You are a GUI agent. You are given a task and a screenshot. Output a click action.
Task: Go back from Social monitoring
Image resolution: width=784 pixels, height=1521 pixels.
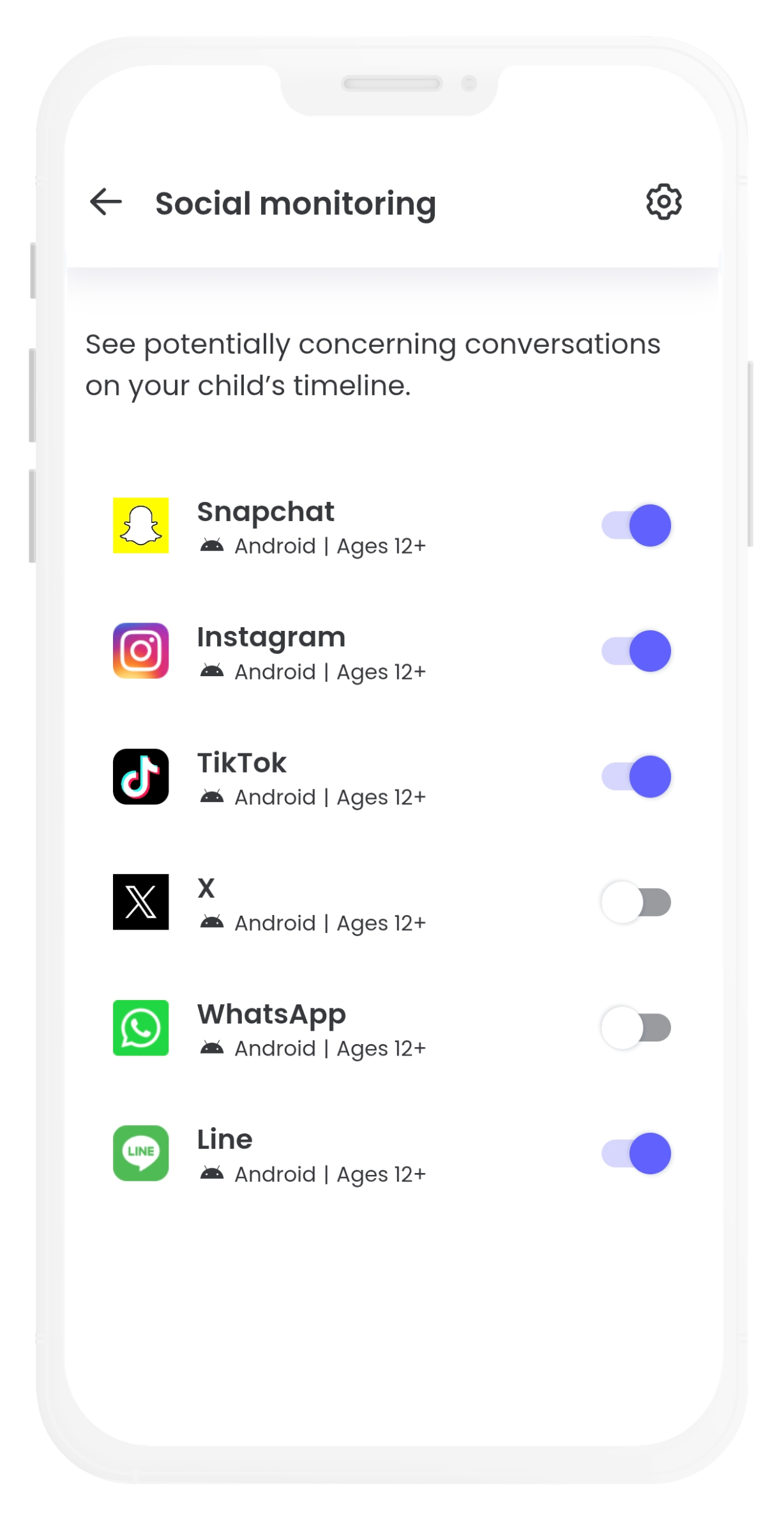click(106, 202)
